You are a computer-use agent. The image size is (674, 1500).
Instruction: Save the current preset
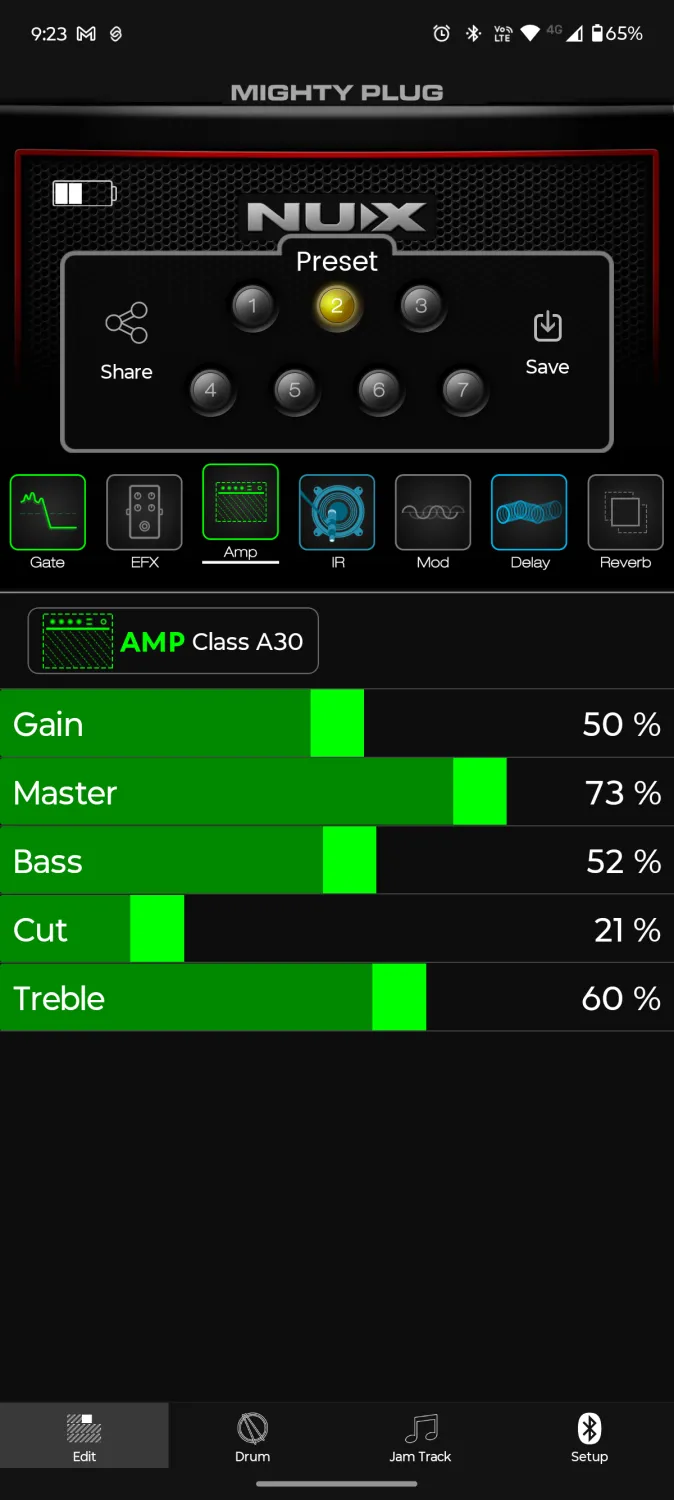tap(547, 343)
